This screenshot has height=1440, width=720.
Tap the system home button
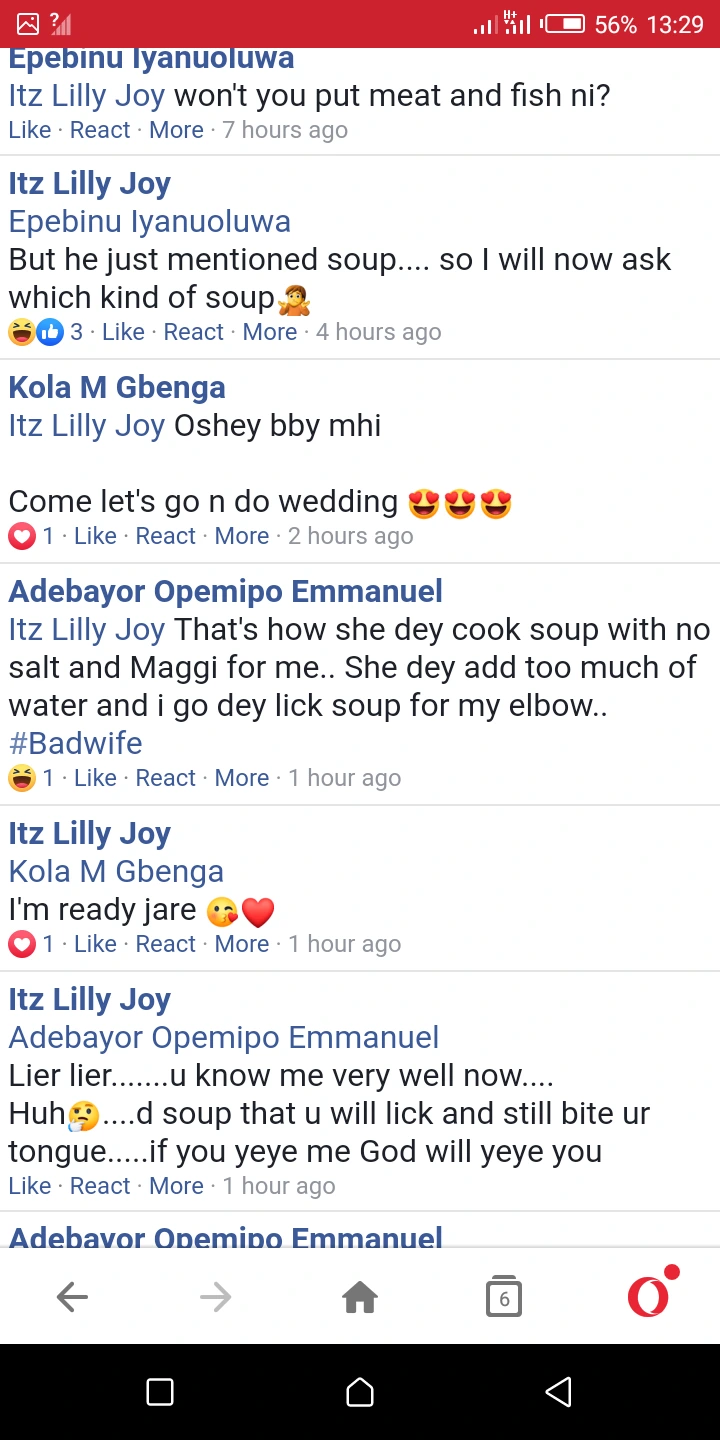point(360,1392)
